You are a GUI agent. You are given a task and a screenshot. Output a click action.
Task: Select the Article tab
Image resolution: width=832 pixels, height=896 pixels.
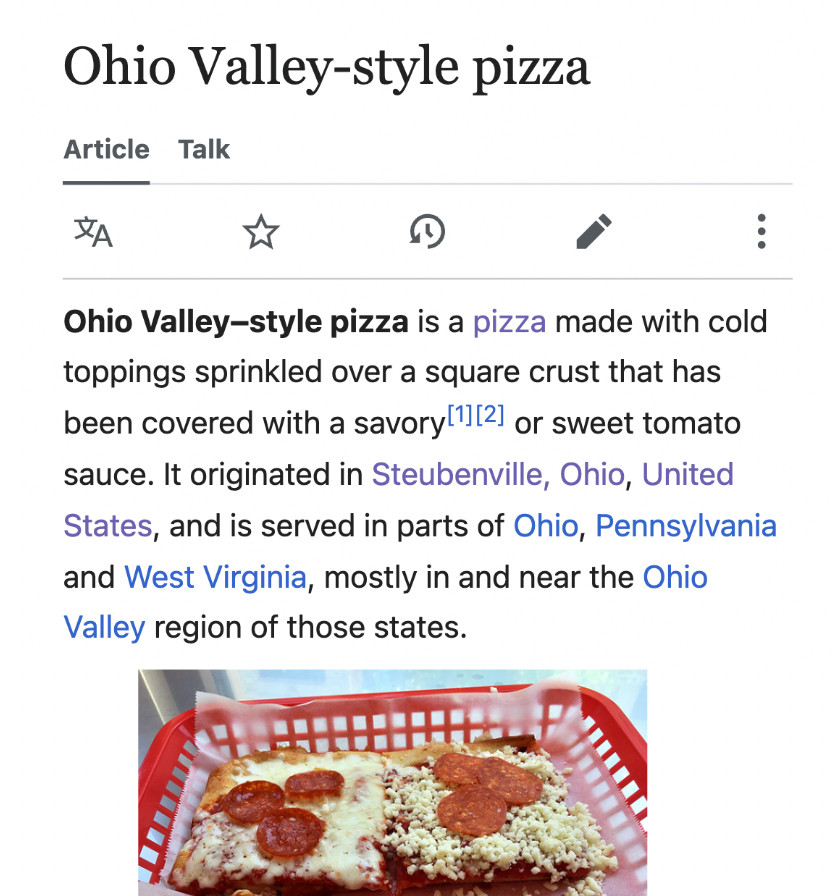click(106, 150)
